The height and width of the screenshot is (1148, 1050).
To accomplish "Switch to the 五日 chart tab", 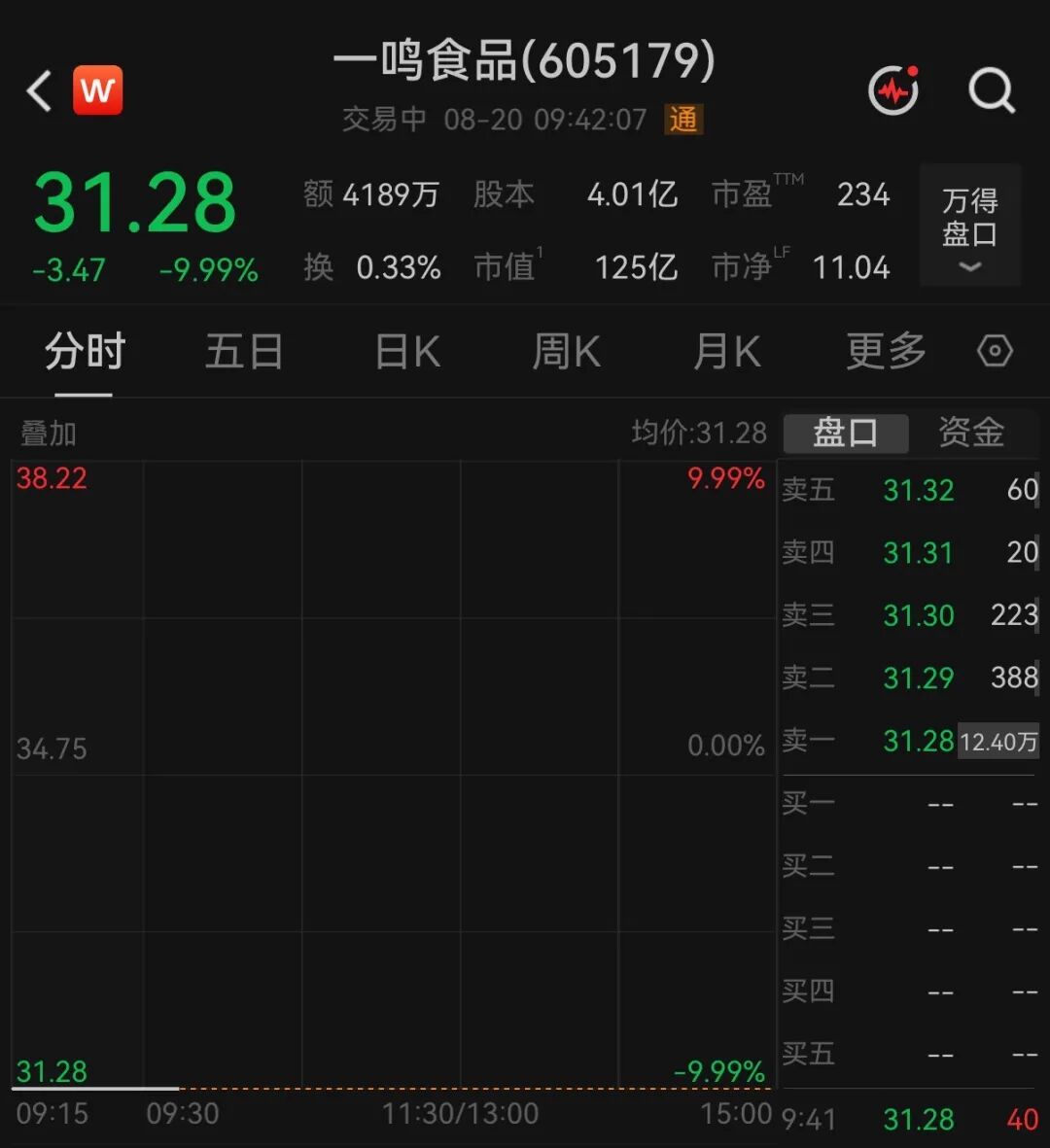I will point(244,352).
